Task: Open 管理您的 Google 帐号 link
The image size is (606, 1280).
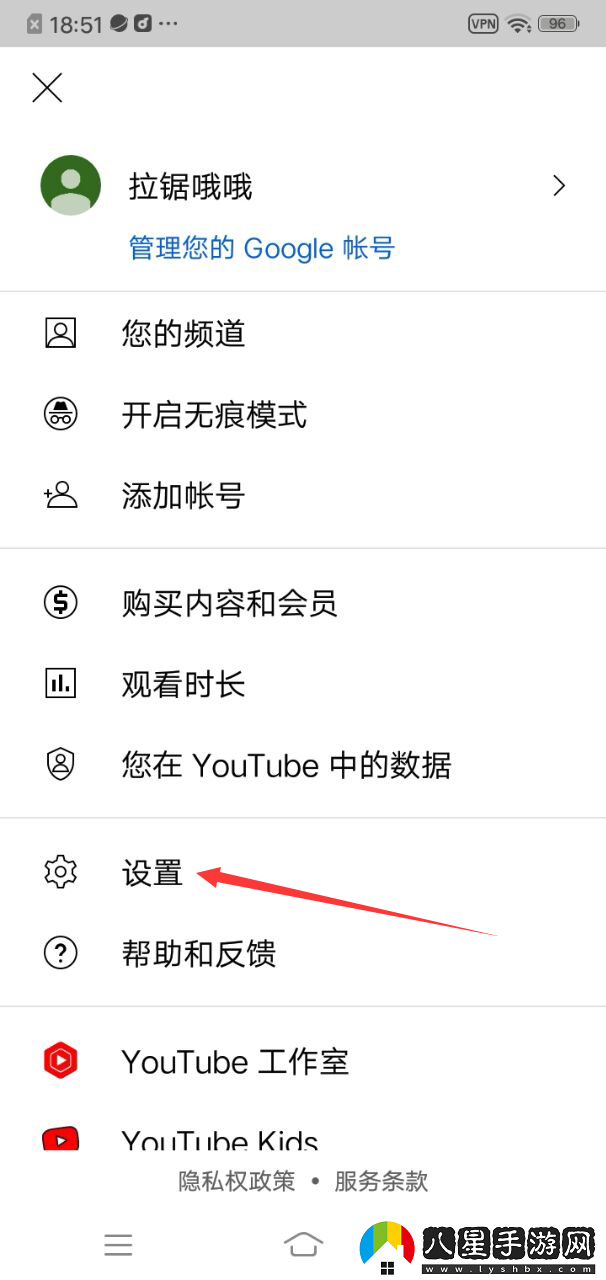Action: pyautogui.click(x=262, y=248)
